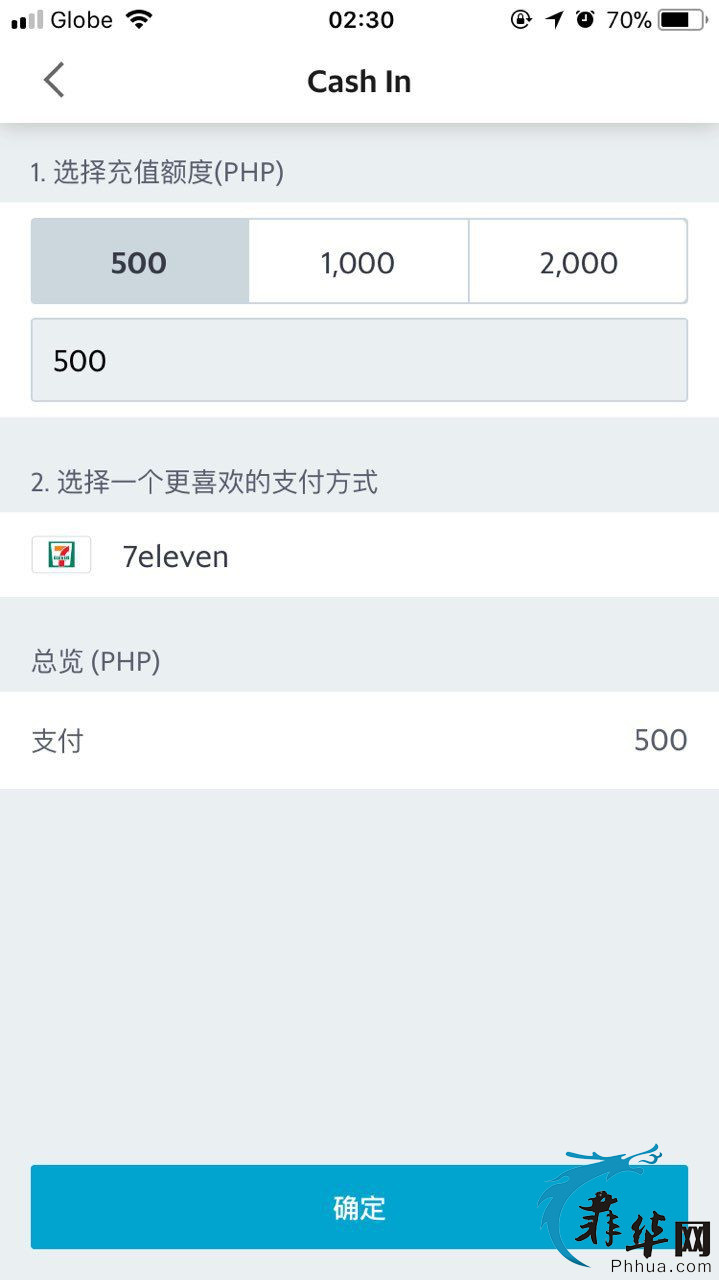Select the 500 PHP amount
The image size is (719, 1280).
140,262
